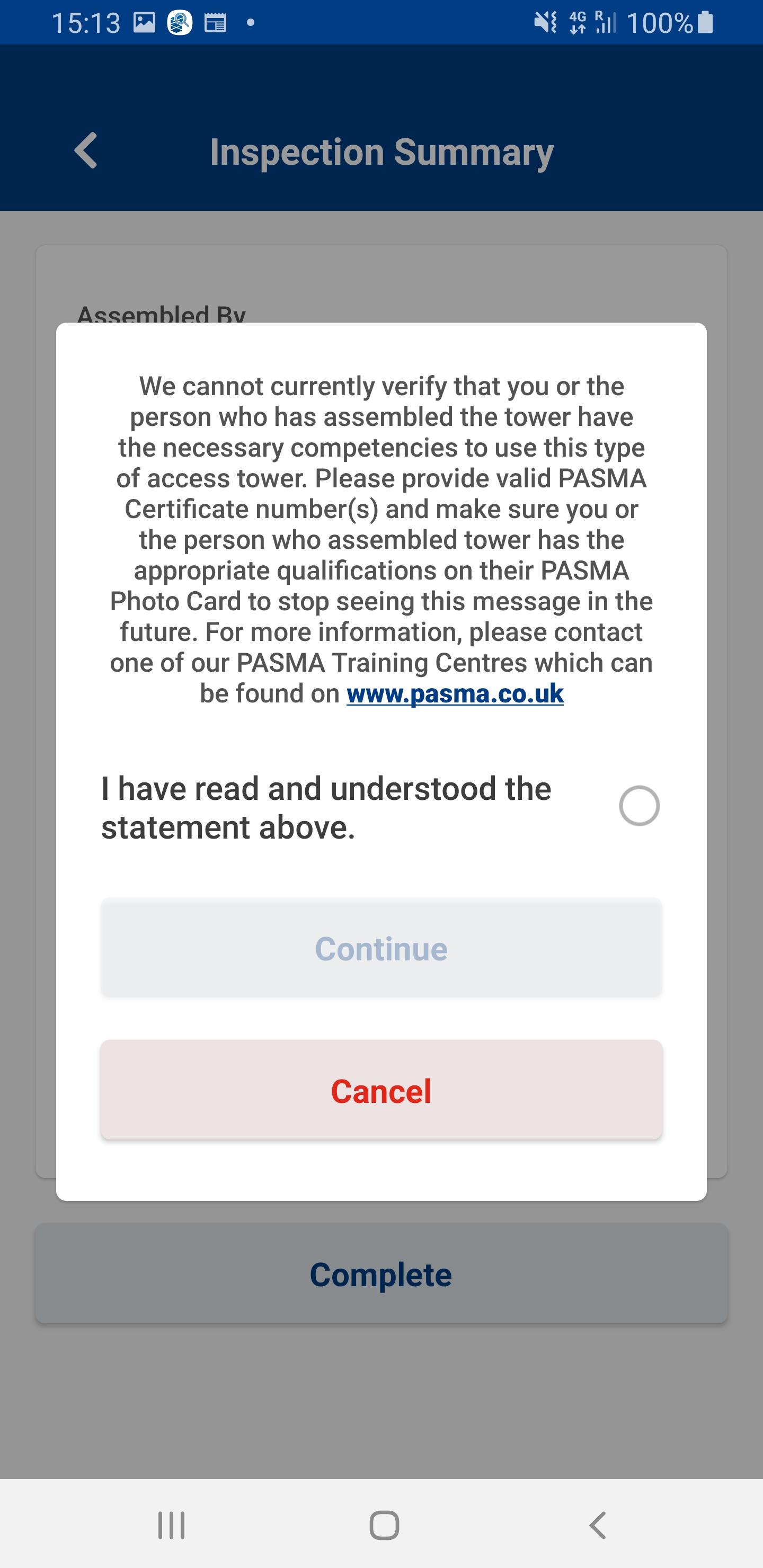Open the www.pasma.co.uk link
Image resolution: width=763 pixels, height=1568 pixels.
point(455,693)
